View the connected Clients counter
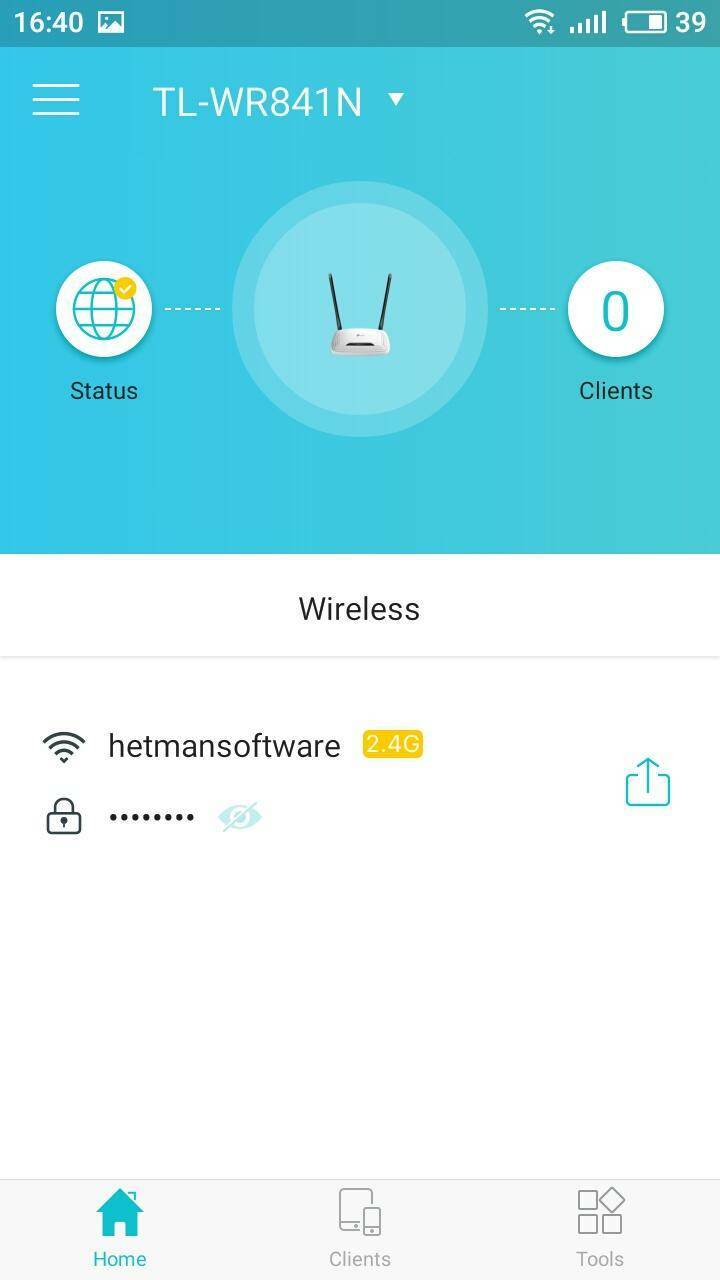 point(615,310)
